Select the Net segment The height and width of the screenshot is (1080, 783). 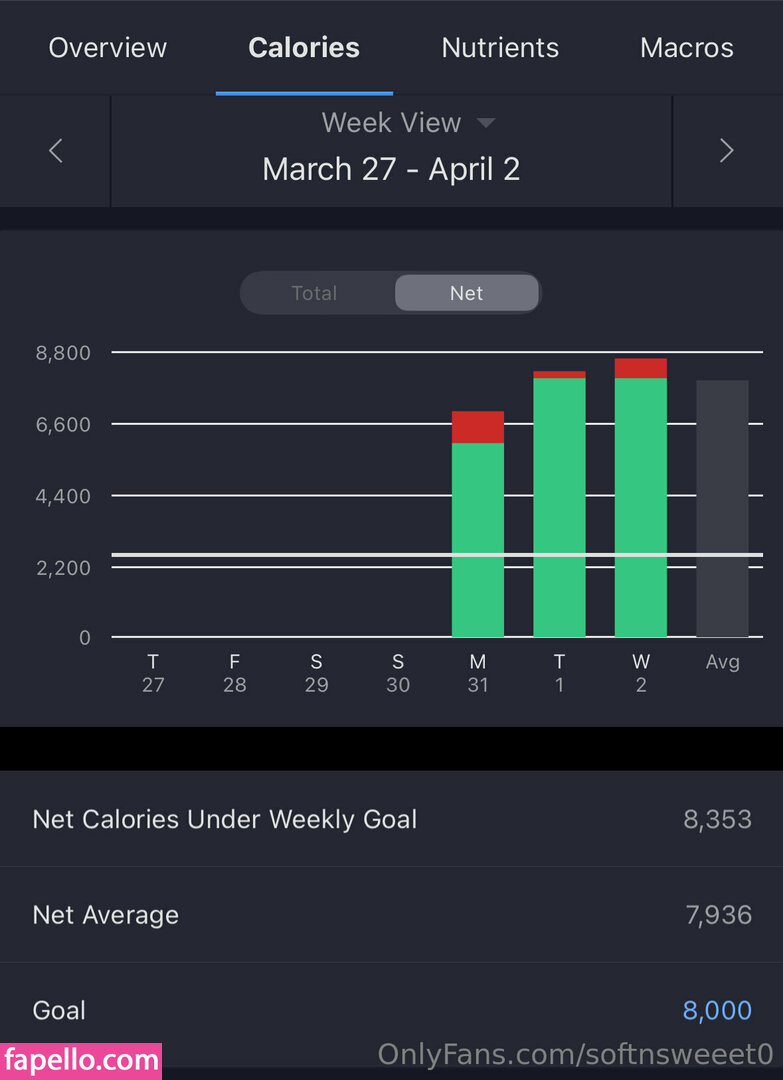pos(466,293)
